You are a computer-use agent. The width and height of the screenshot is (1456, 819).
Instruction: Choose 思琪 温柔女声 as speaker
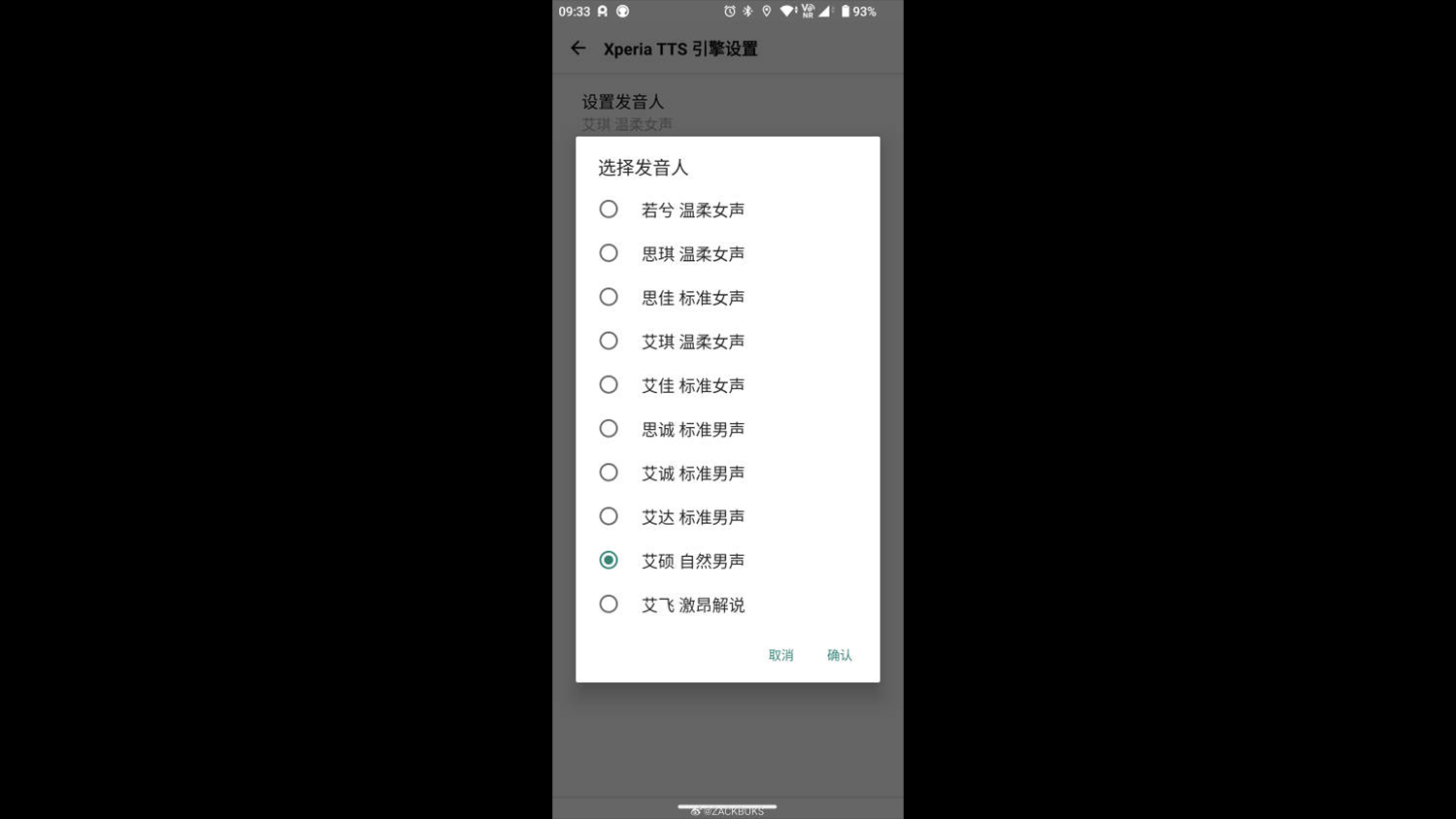point(609,253)
